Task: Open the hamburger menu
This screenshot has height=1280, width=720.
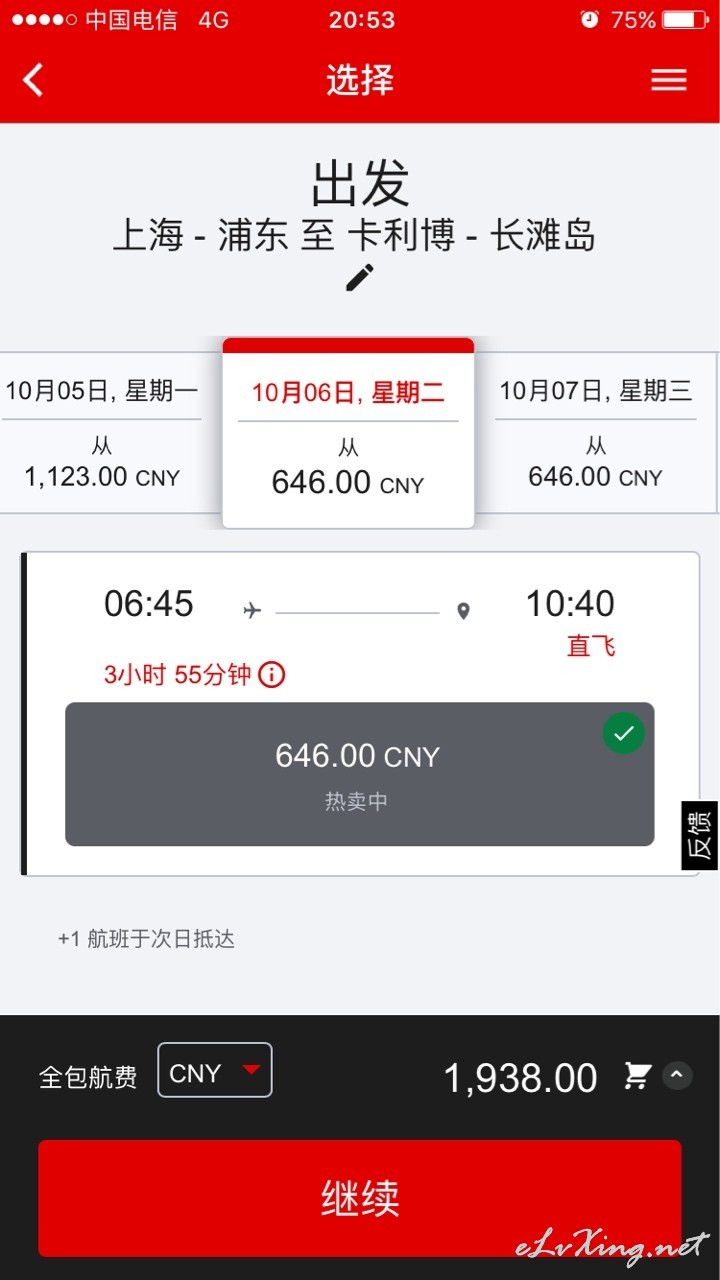Action: (669, 80)
